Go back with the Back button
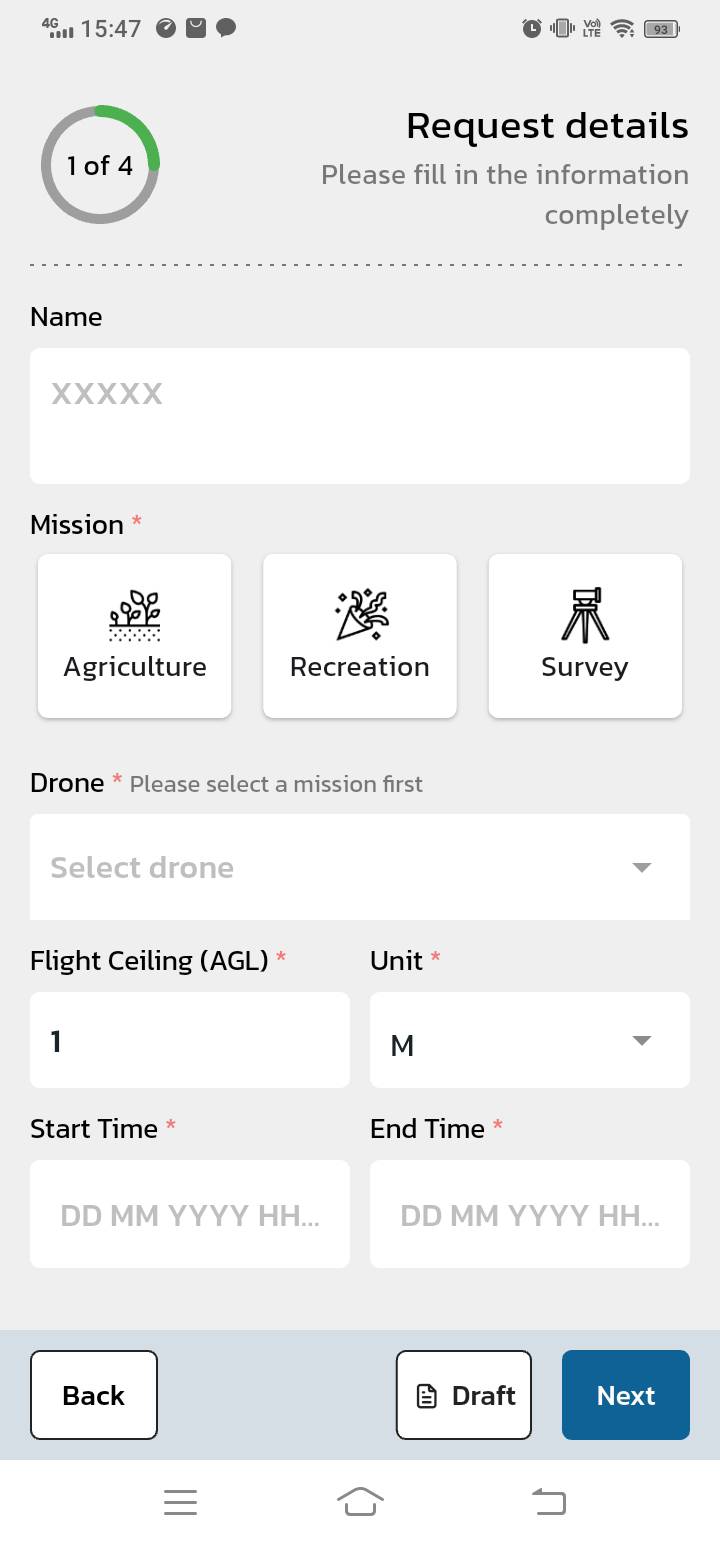This screenshot has height=1544, width=720. [x=94, y=1395]
